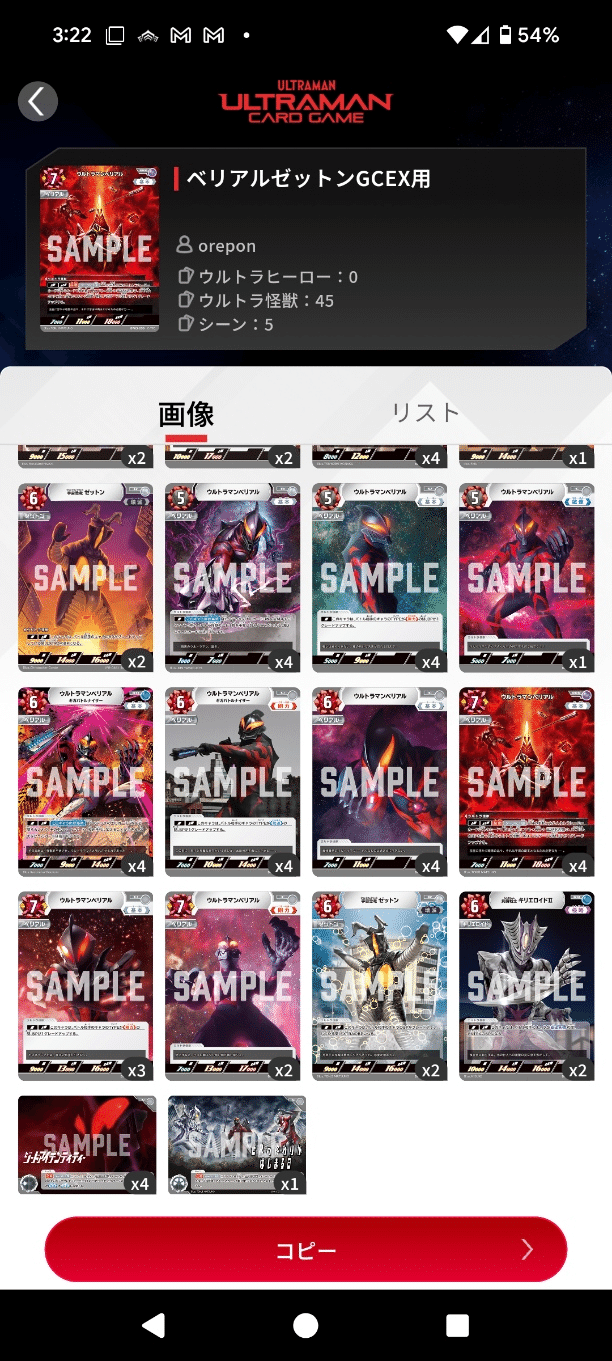The width and height of the screenshot is (612, 1361).
Task: View the level 7 Belial card marked x2
Action: point(233,985)
